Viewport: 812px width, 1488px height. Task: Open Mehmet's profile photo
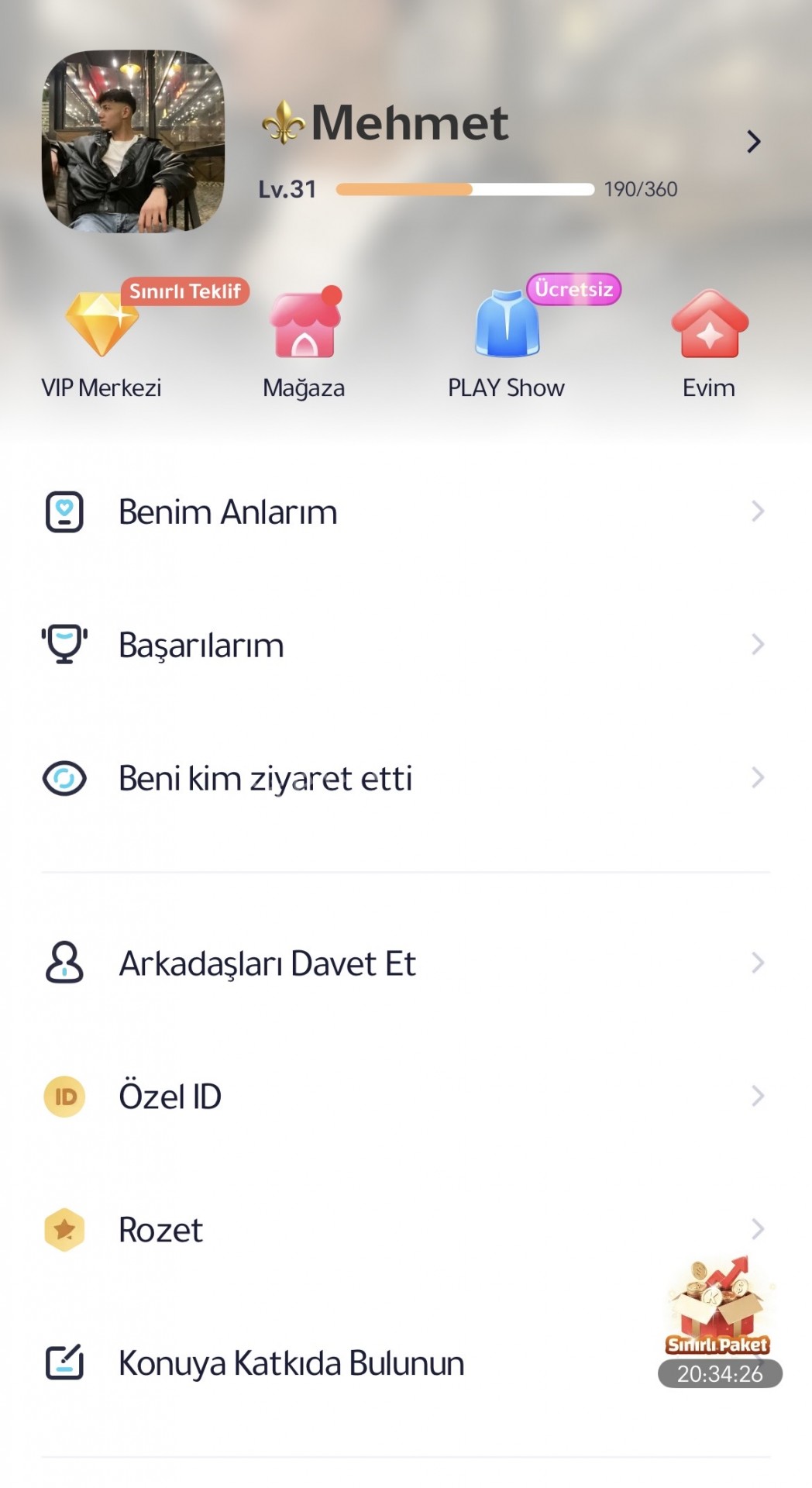(133, 142)
